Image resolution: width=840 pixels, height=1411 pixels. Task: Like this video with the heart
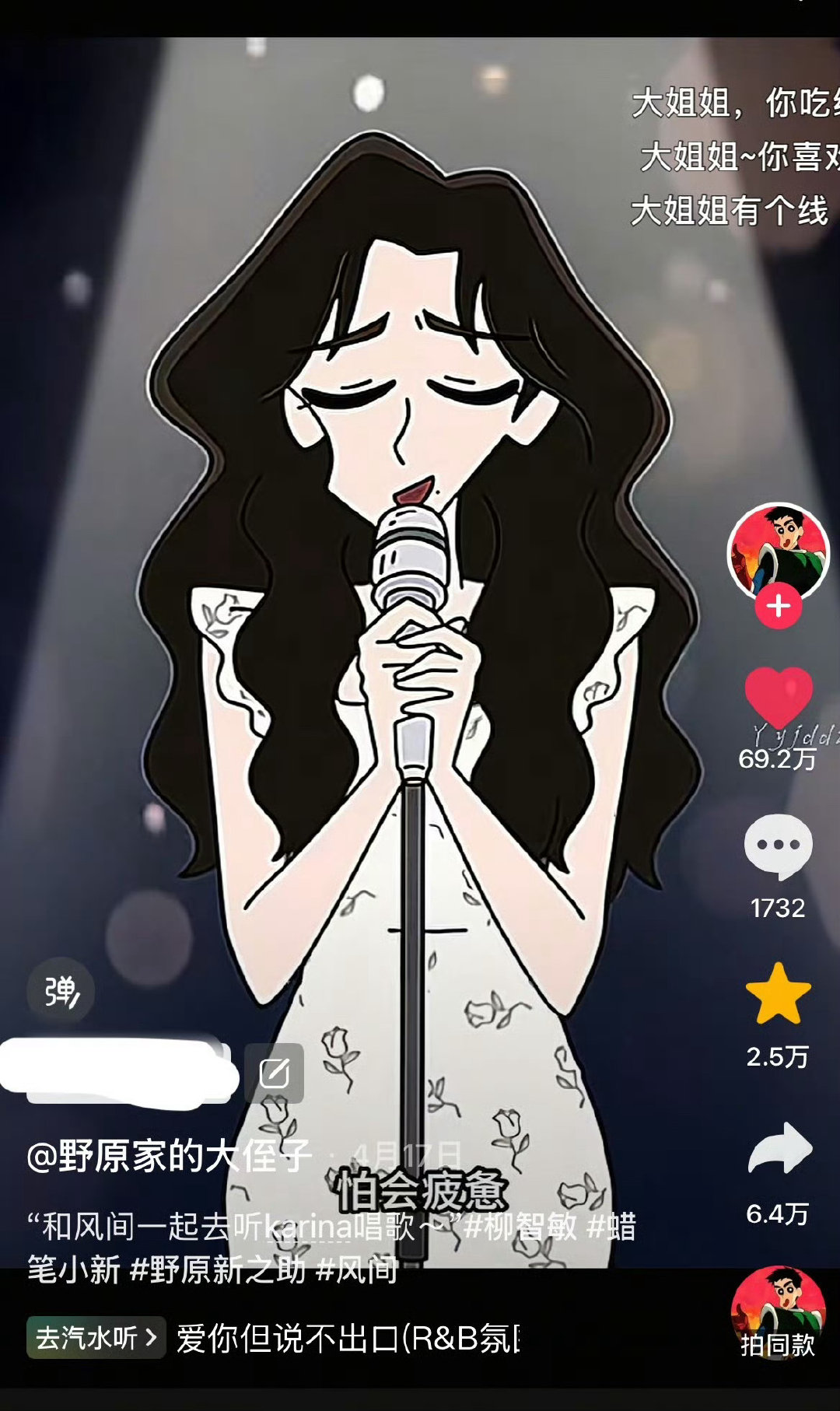(x=778, y=698)
